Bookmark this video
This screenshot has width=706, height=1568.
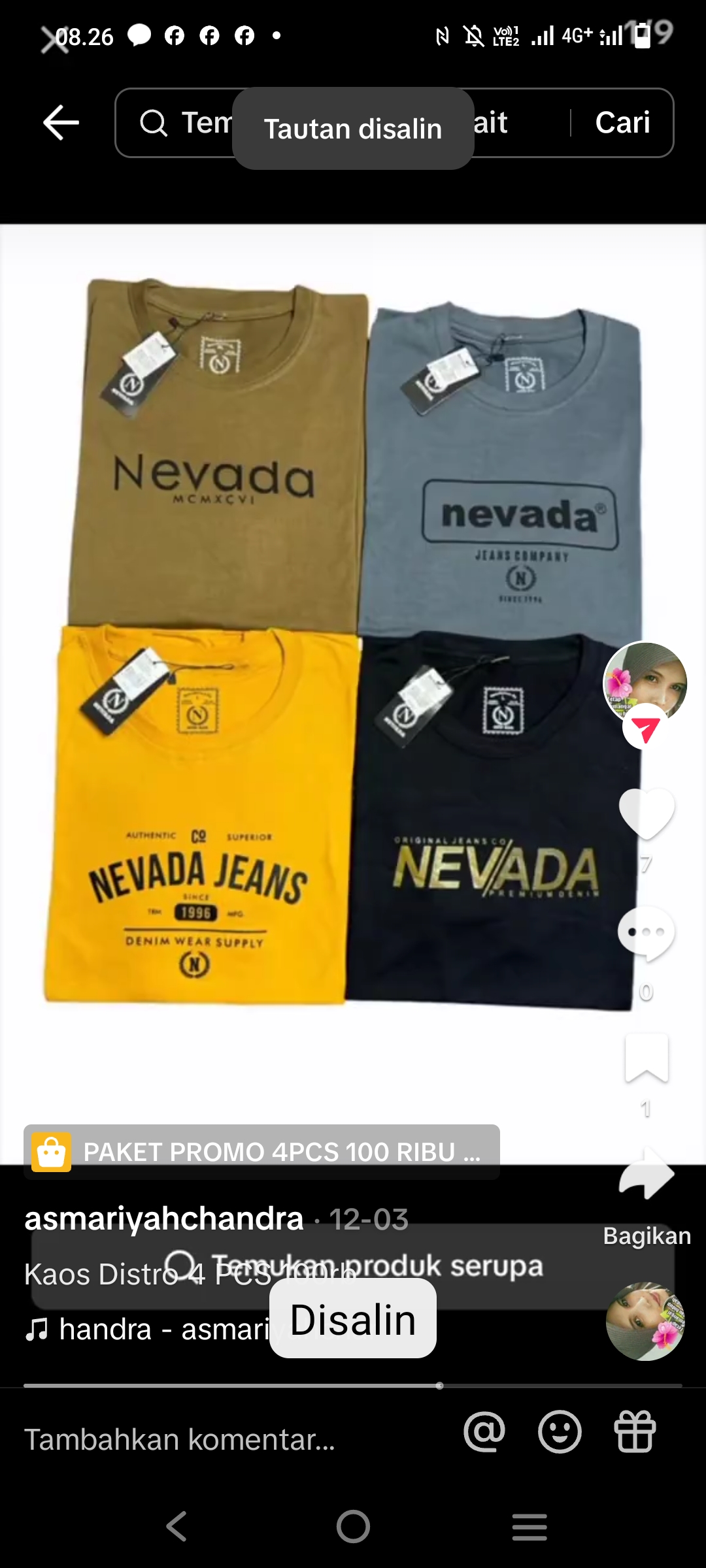coord(647,1058)
